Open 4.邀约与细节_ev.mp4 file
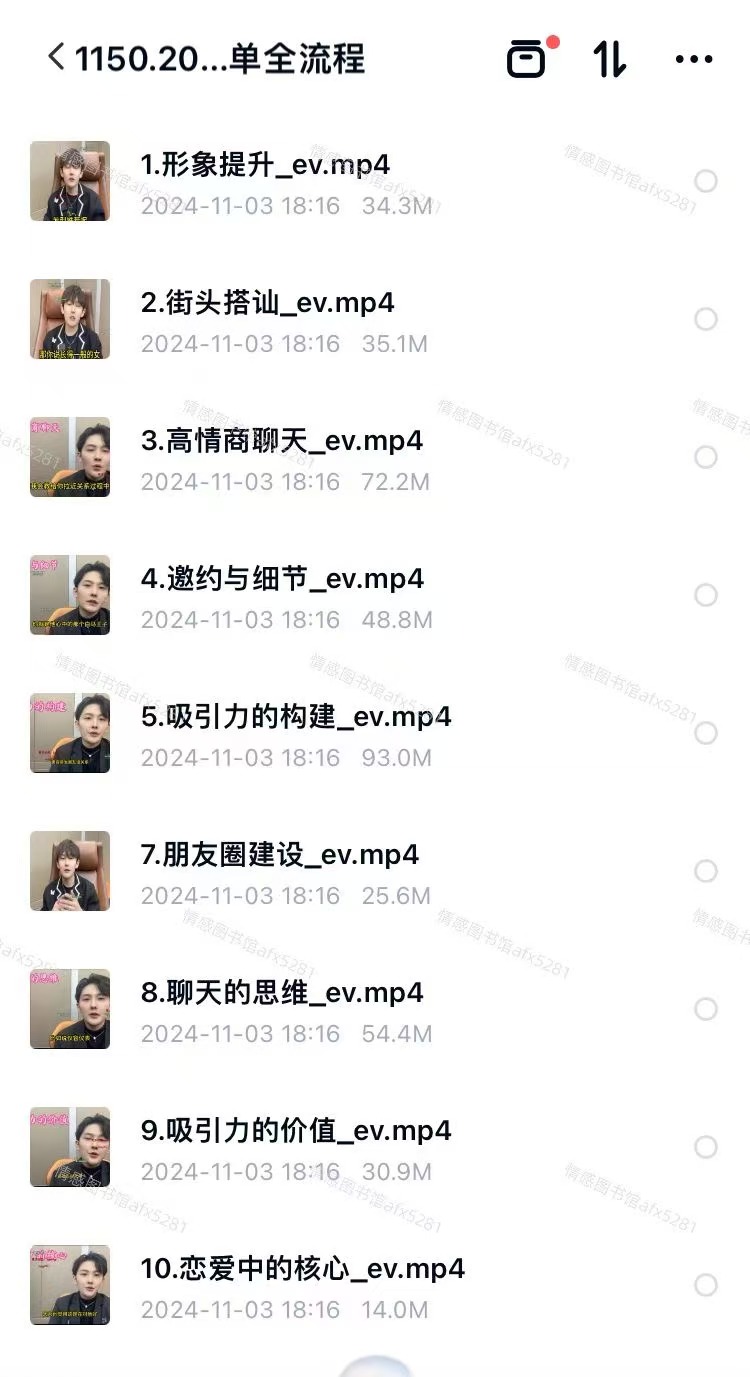This screenshot has height=1377, width=750. (282, 579)
